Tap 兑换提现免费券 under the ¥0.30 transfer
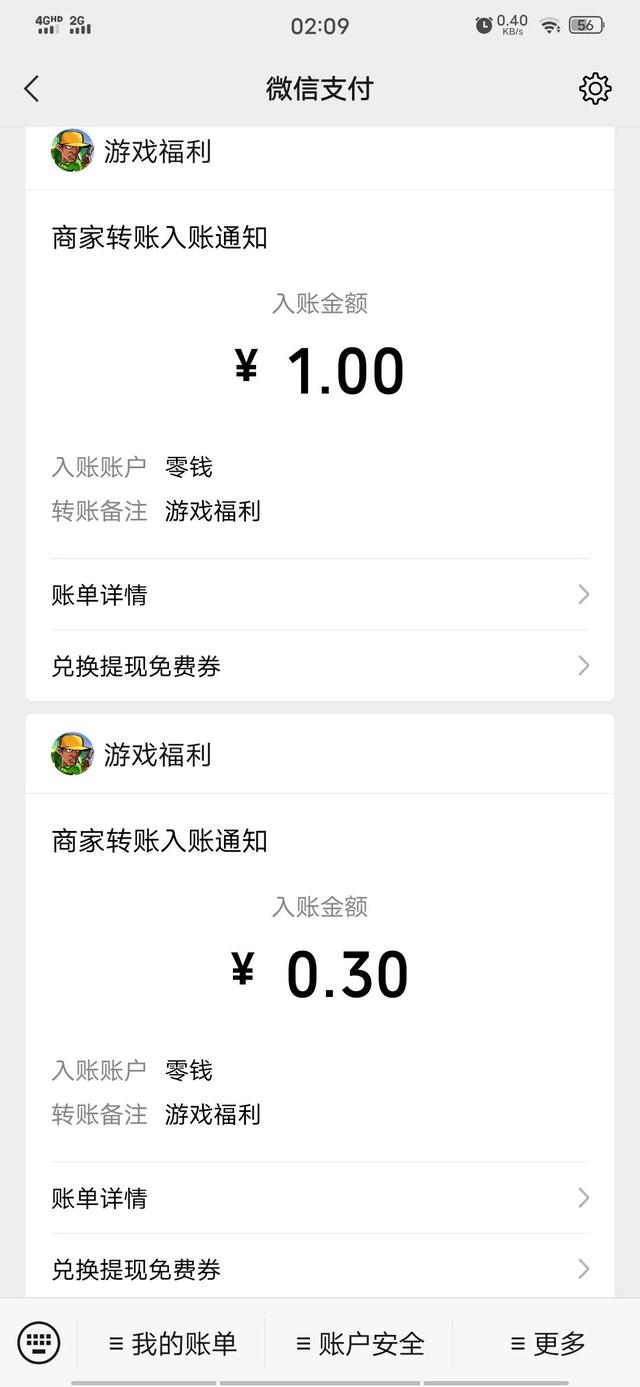 click(320, 1269)
